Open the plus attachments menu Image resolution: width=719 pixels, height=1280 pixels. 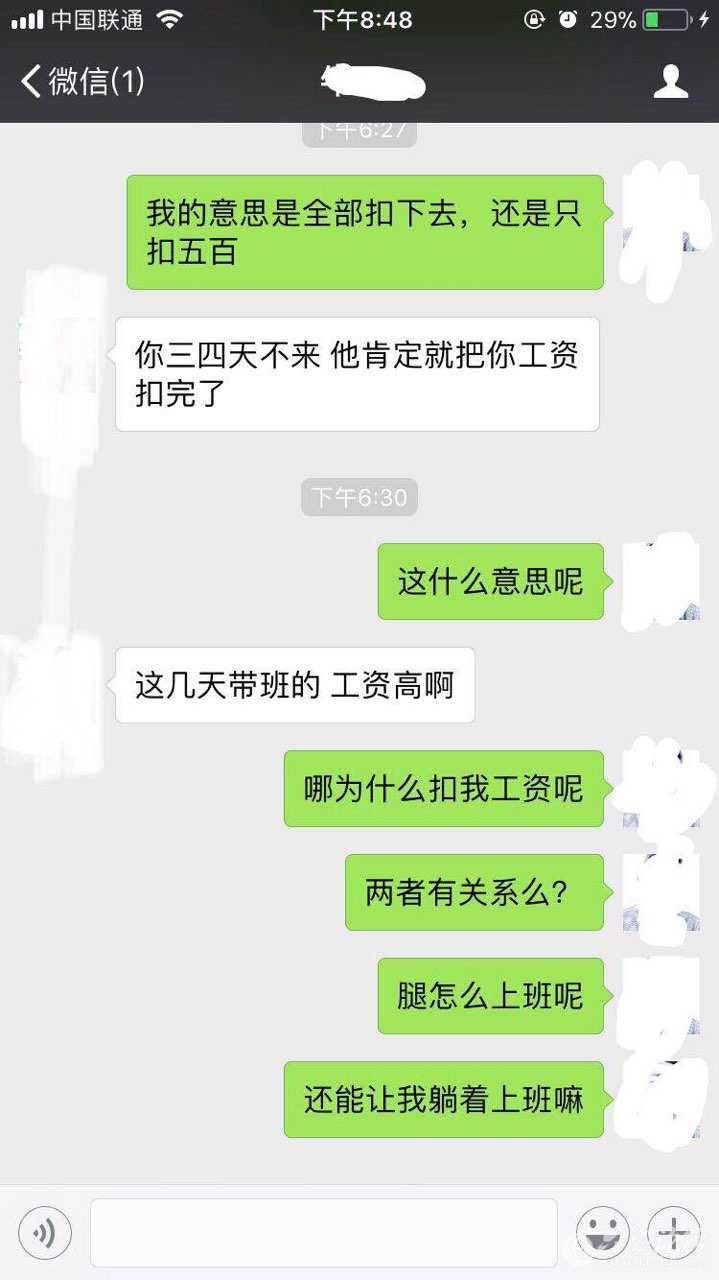click(673, 1232)
